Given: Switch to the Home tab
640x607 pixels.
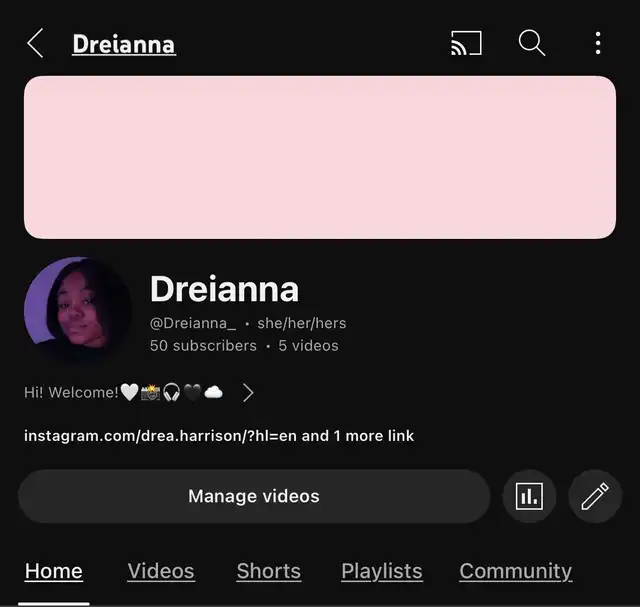Looking at the screenshot, I should pos(54,571).
